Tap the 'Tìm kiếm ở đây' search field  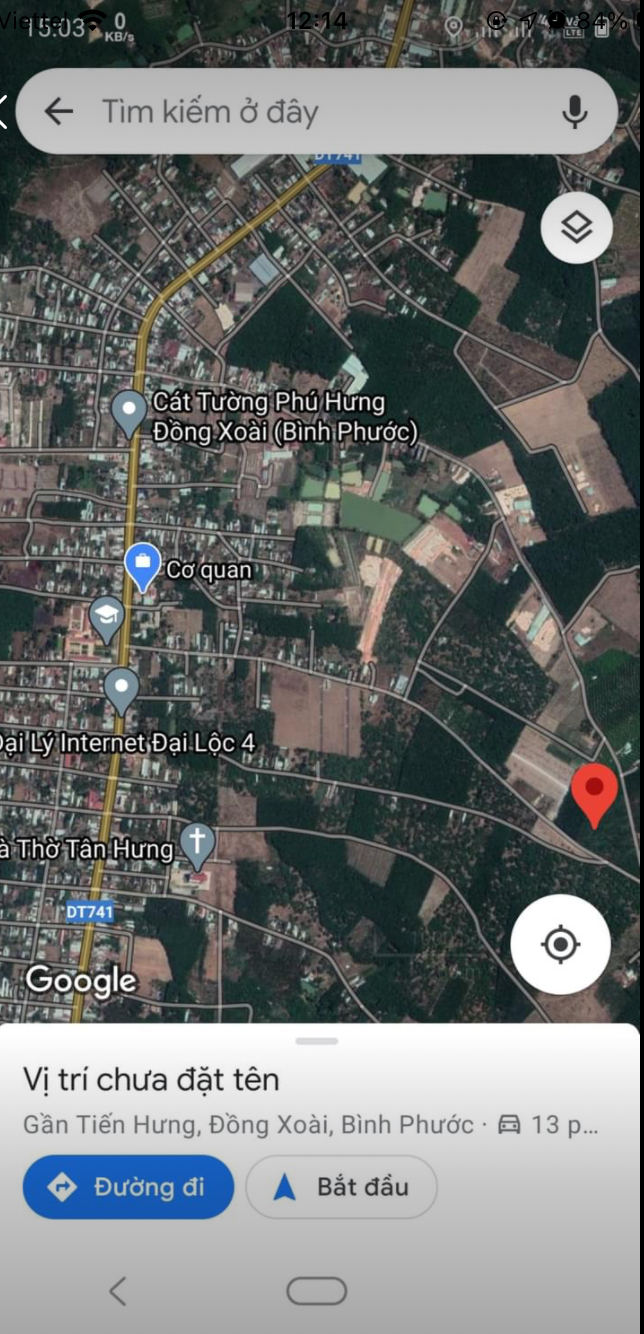[x=316, y=111]
